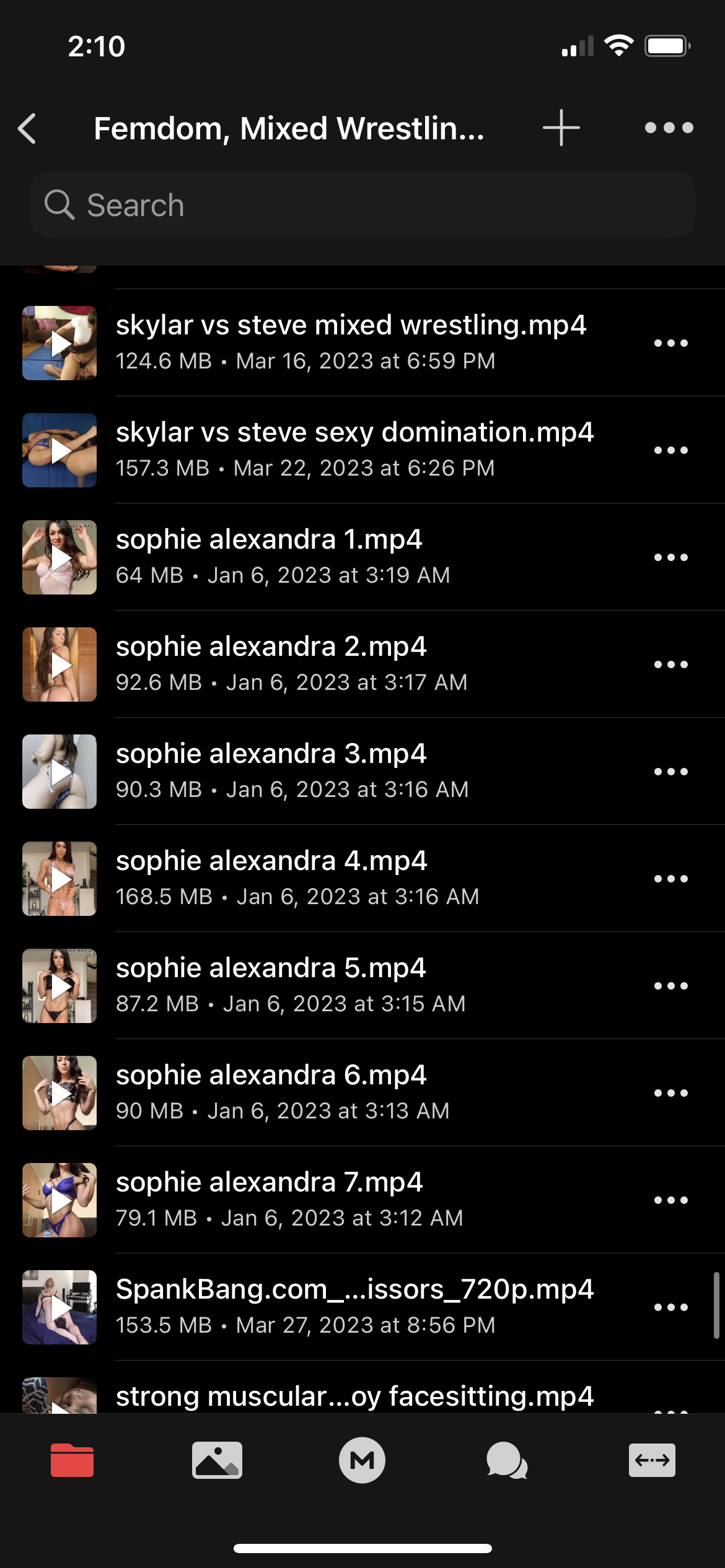Open the SpankBang.com 720p.mp4 file

click(x=362, y=1307)
